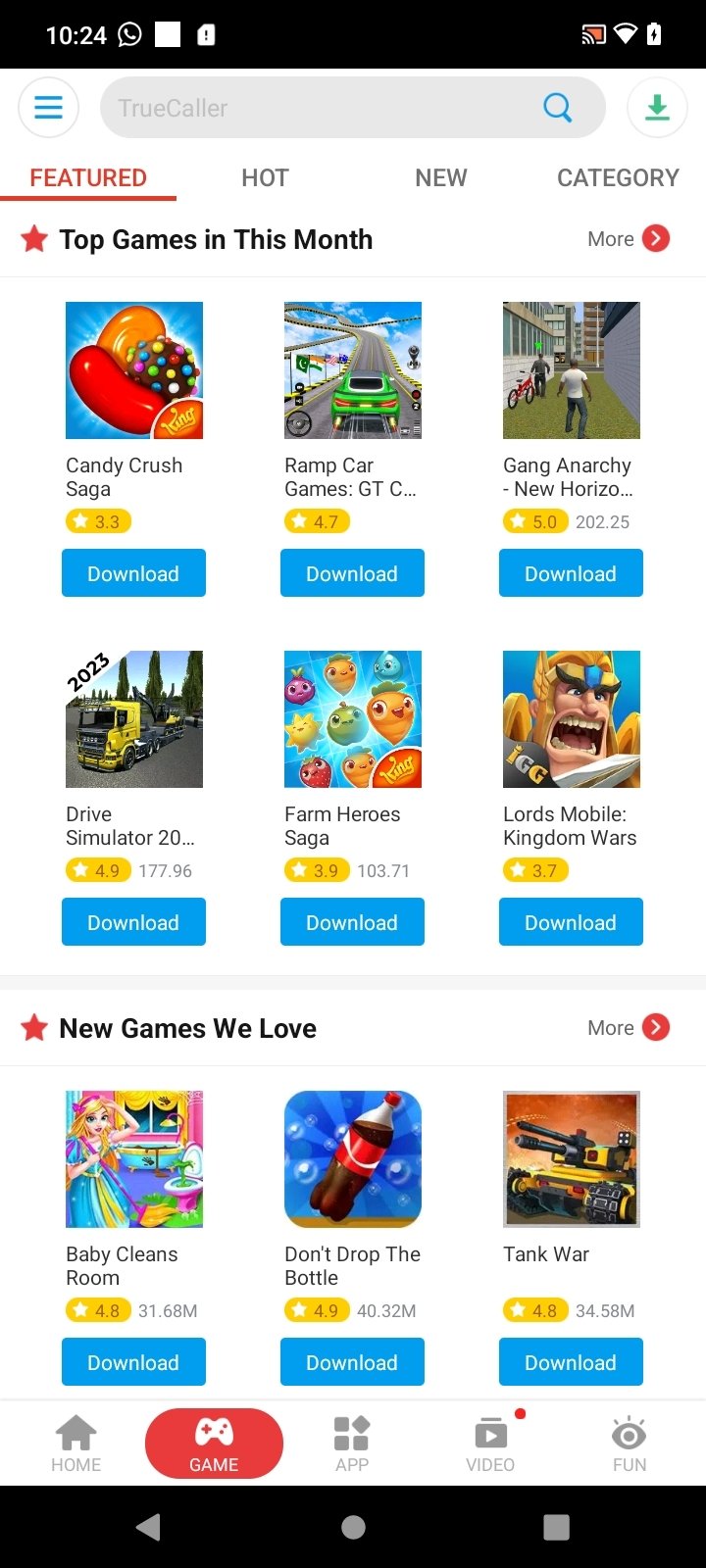Switch to the CATEGORY tab
This screenshot has width=706, height=1568.
(x=618, y=177)
